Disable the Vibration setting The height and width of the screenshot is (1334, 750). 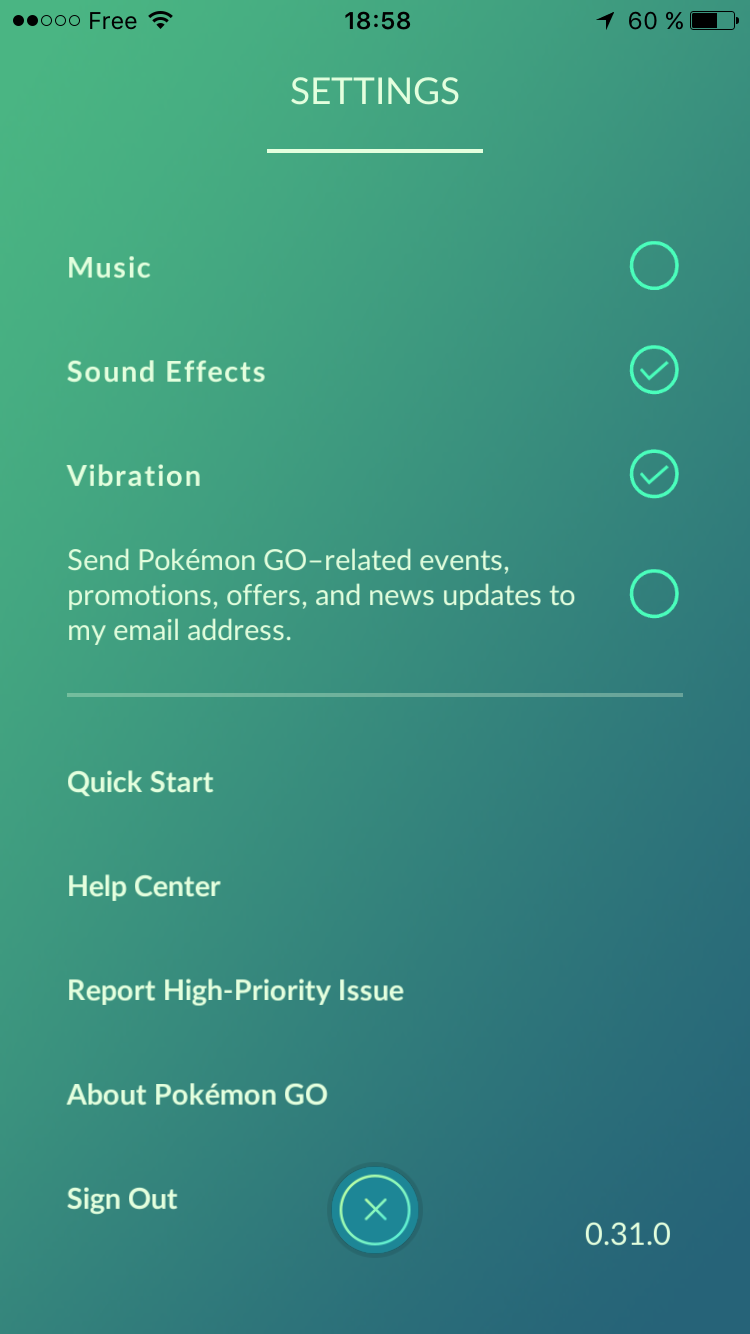pyautogui.click(x=654, y=475)
